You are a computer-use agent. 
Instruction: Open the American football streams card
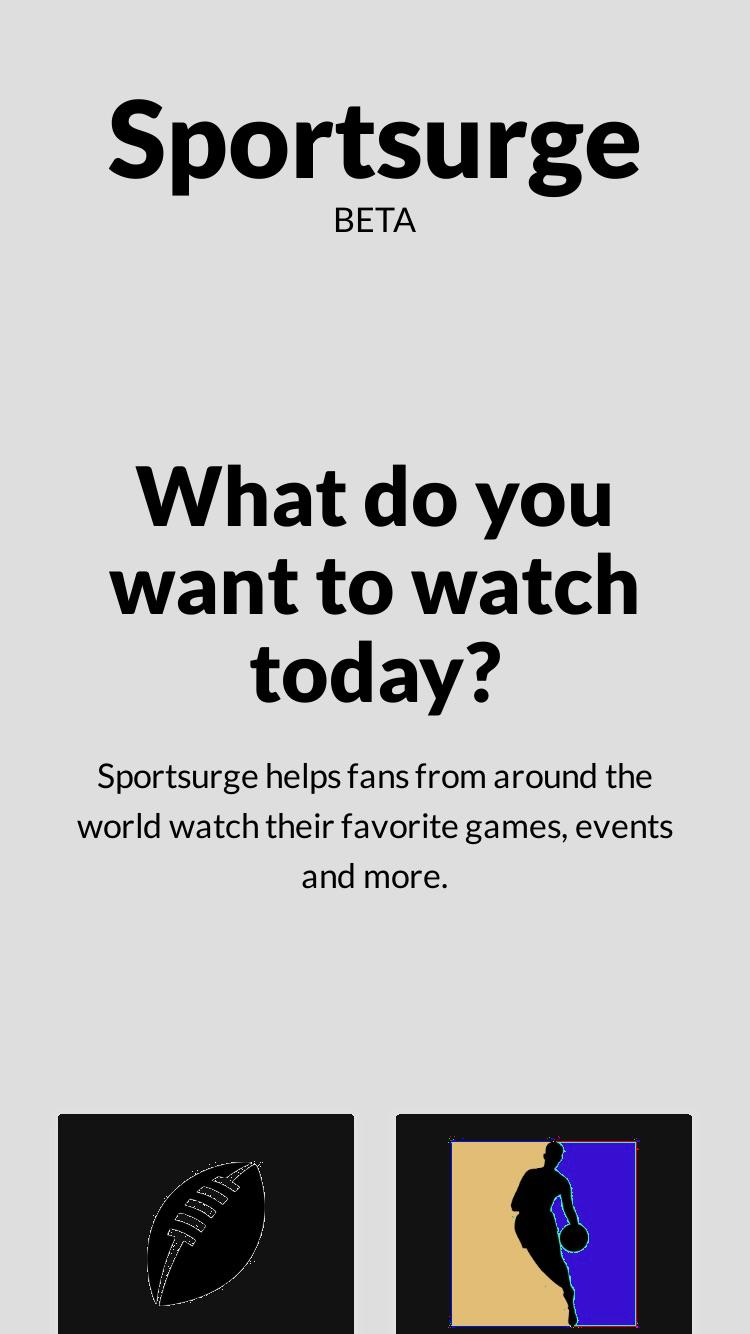coord(206,1224)
